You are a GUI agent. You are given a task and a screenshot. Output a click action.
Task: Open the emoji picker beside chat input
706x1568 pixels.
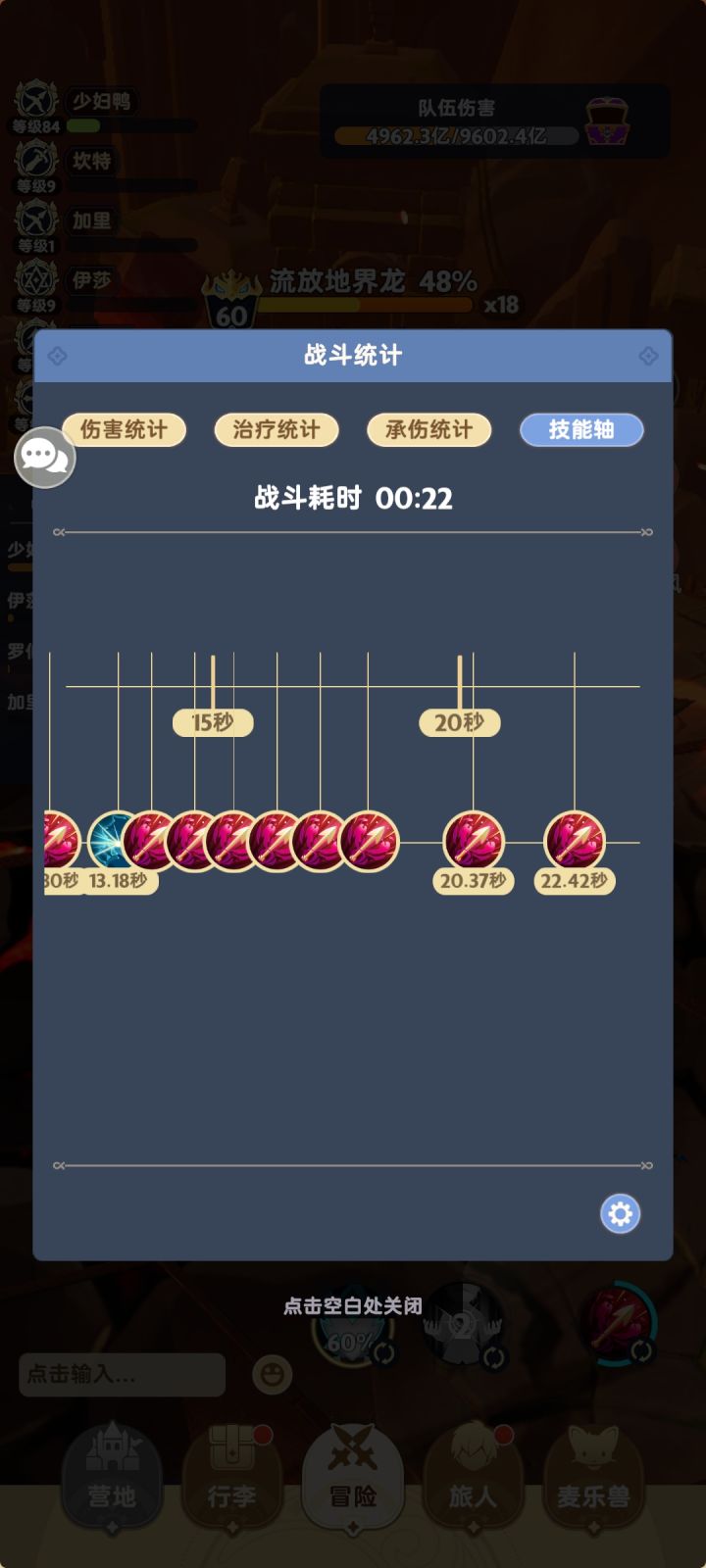point(272,1376)
